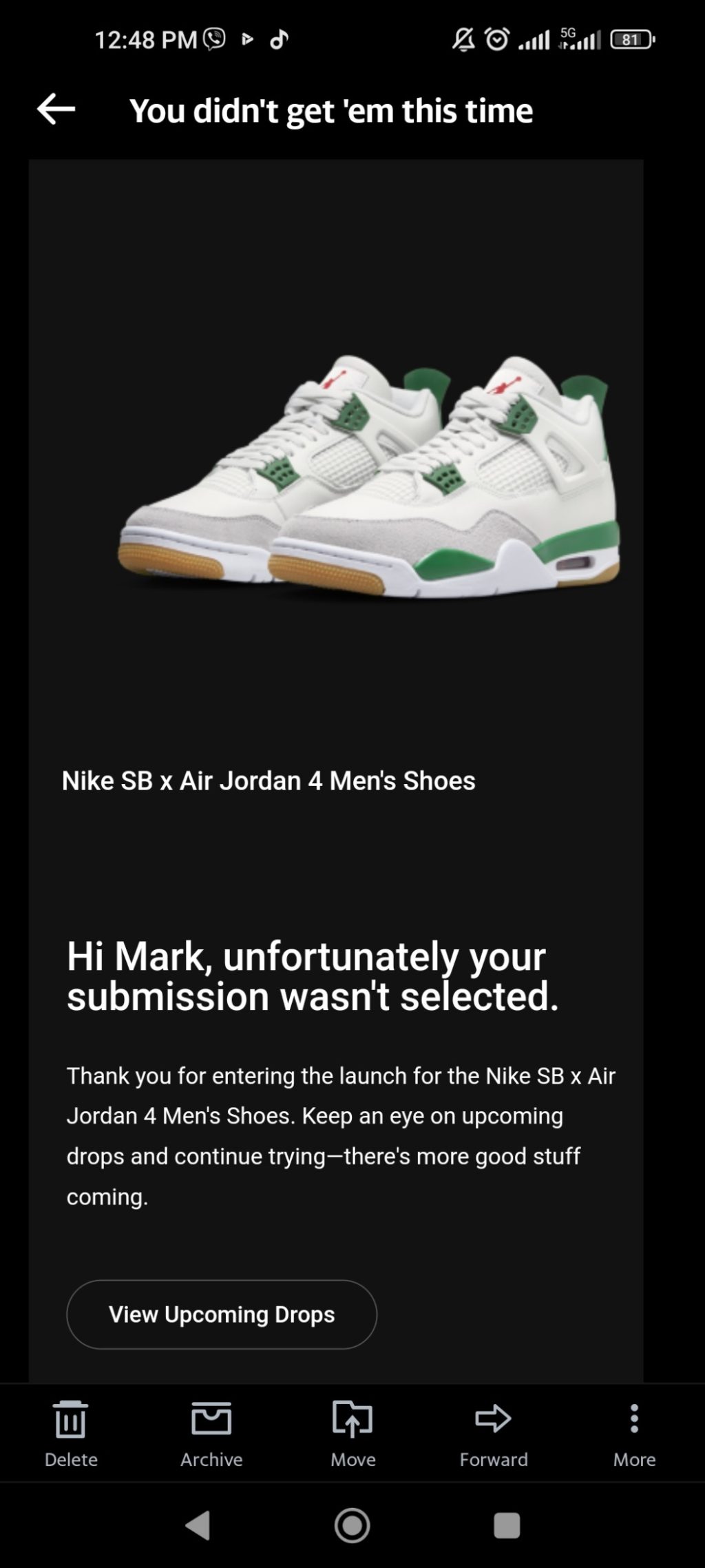The width and height of the screenshot is (705, 1568).
Task: Go back to the inbox
Action: pyautogui.click(x=56, y=110)
